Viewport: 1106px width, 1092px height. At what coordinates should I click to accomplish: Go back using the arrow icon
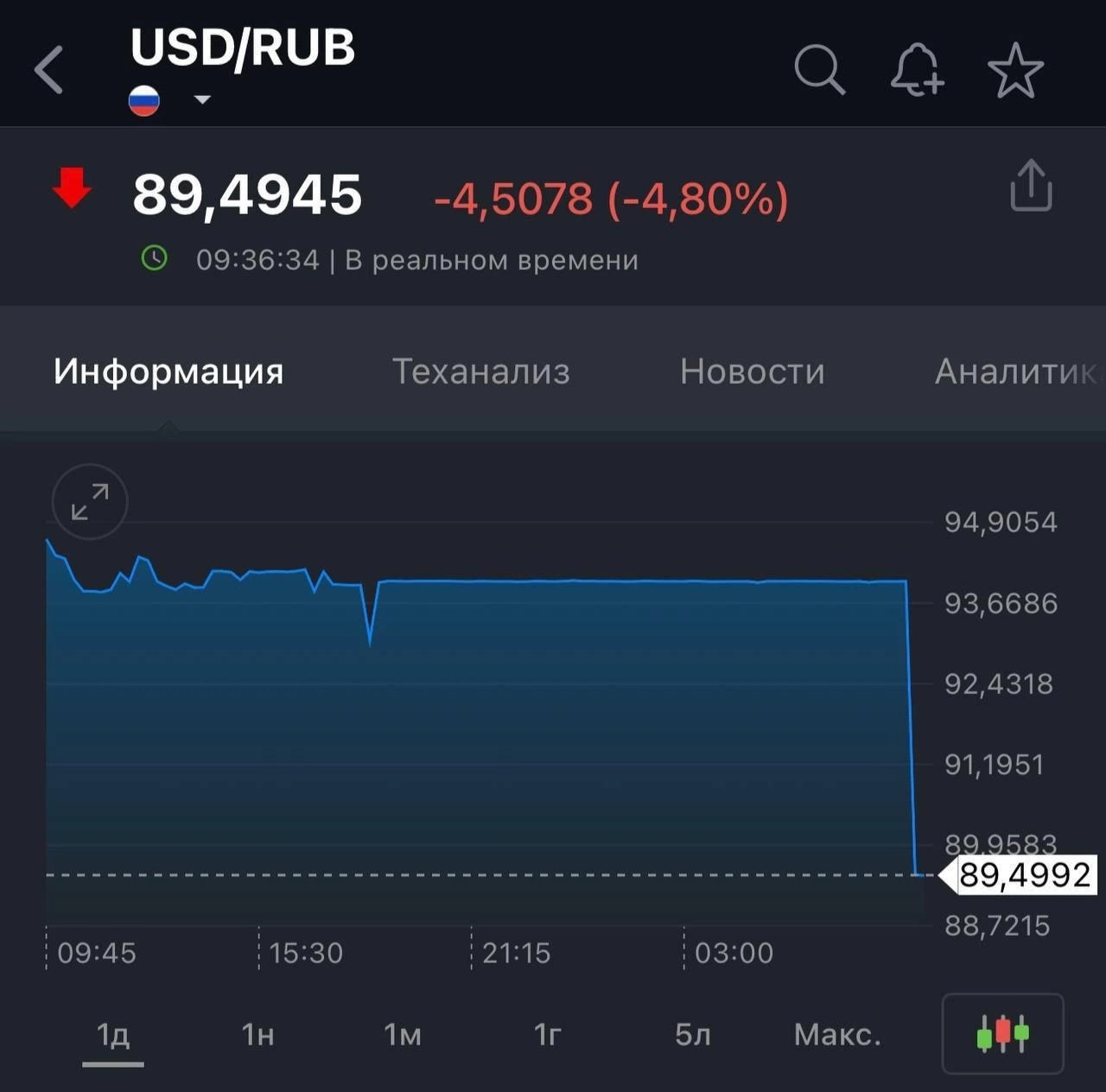(49, 69)
